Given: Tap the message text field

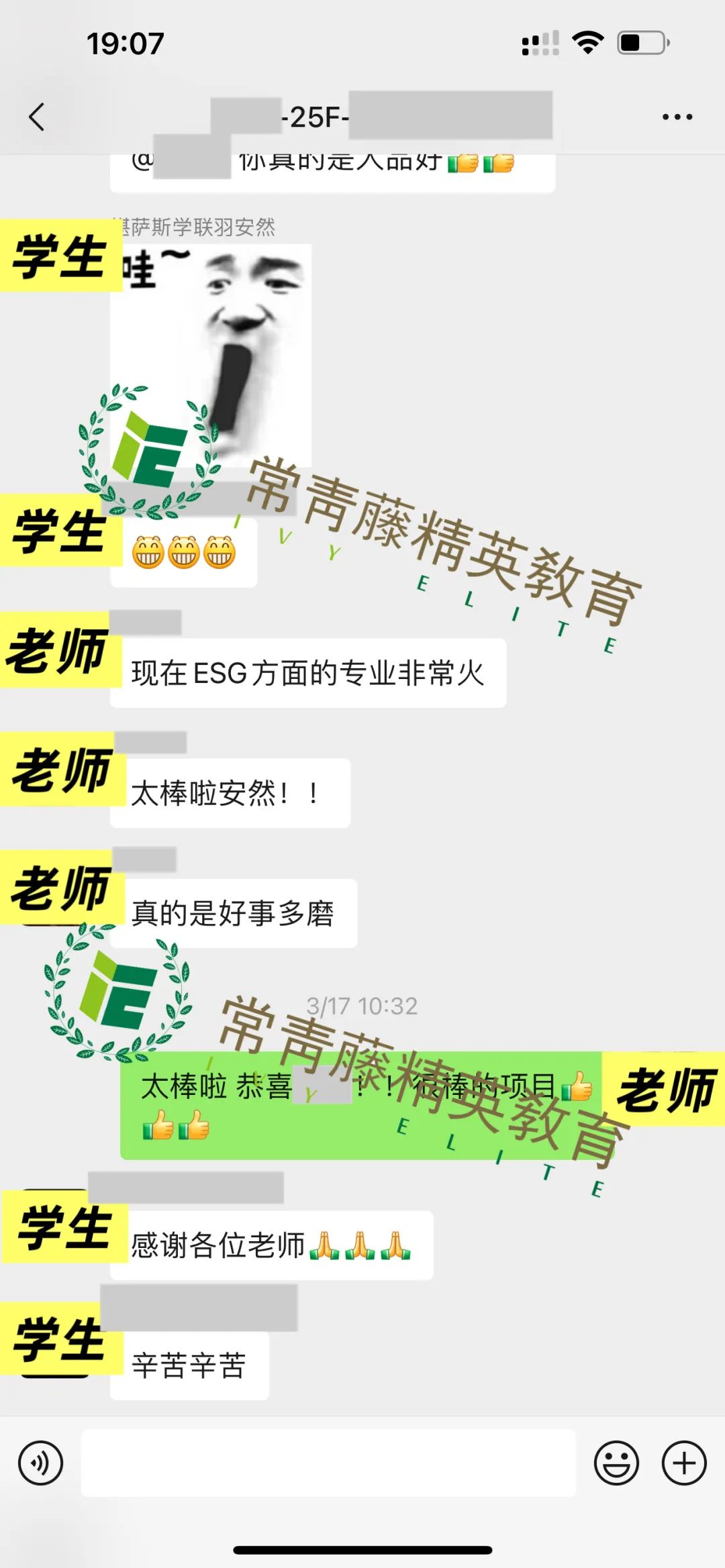Looking at the screenshot, I should 328,1463.
